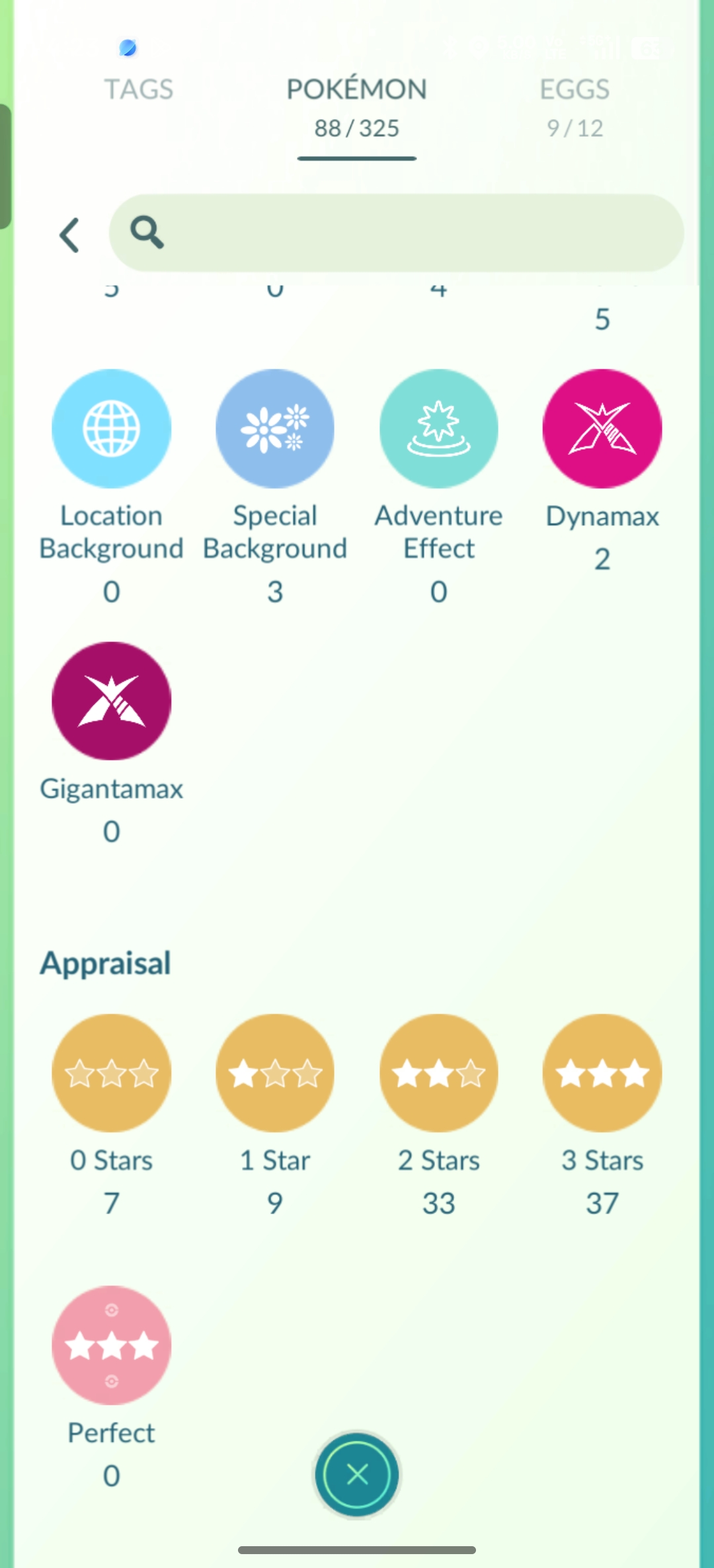Viewport: 714px width, 1568px height.
Task: Show Gigantamax Pokémon
Action: coord(111,701)
